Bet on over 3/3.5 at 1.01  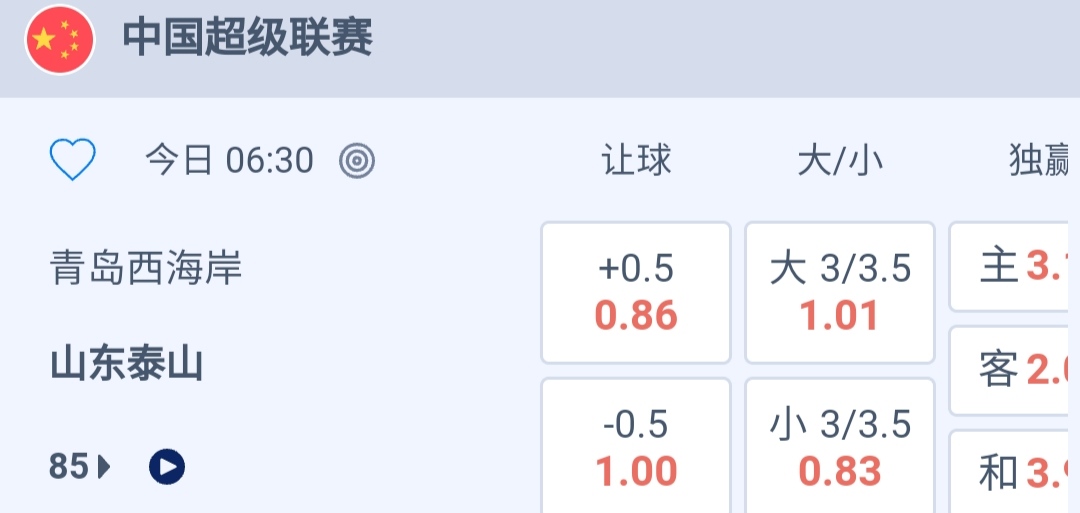(x=840, y=292)
